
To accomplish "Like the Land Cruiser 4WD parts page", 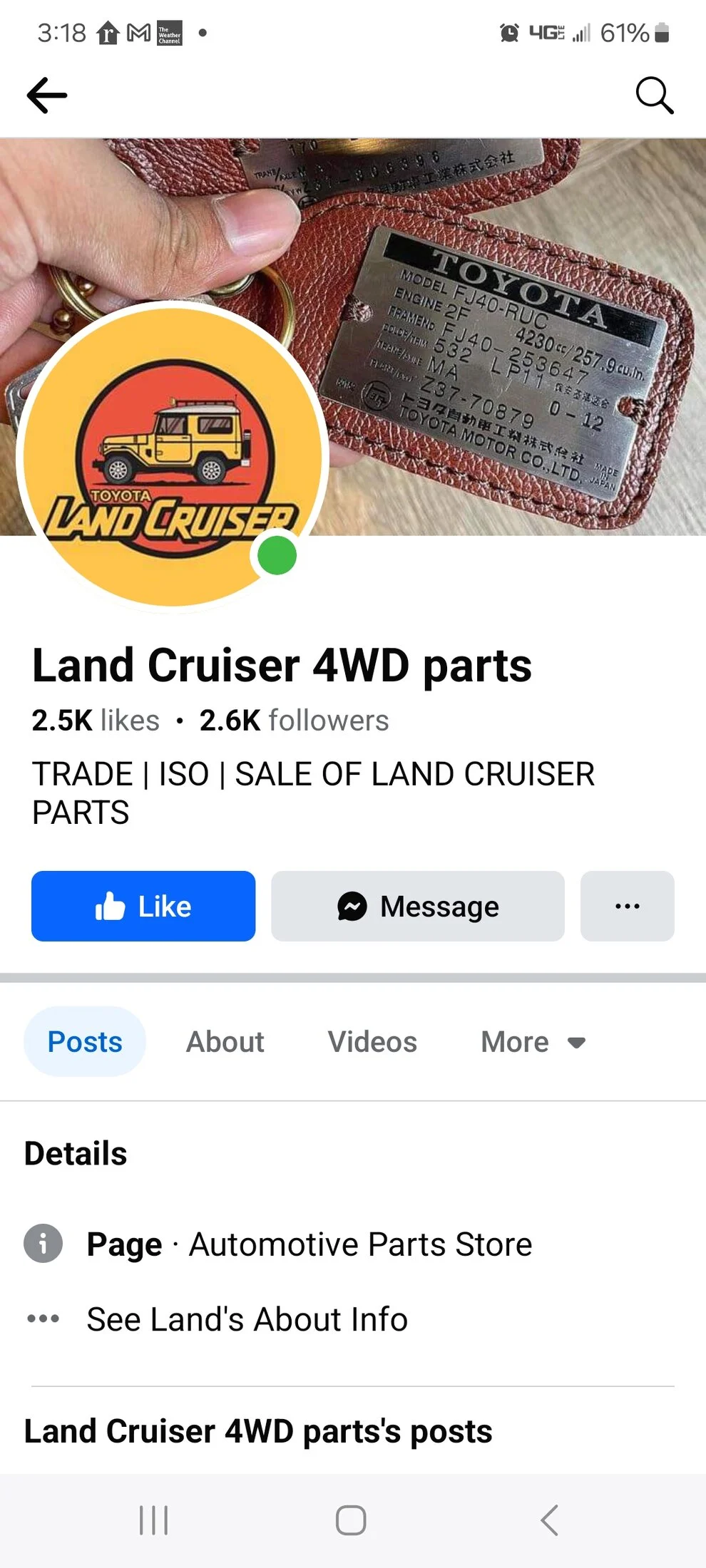I will pos(143,906).
